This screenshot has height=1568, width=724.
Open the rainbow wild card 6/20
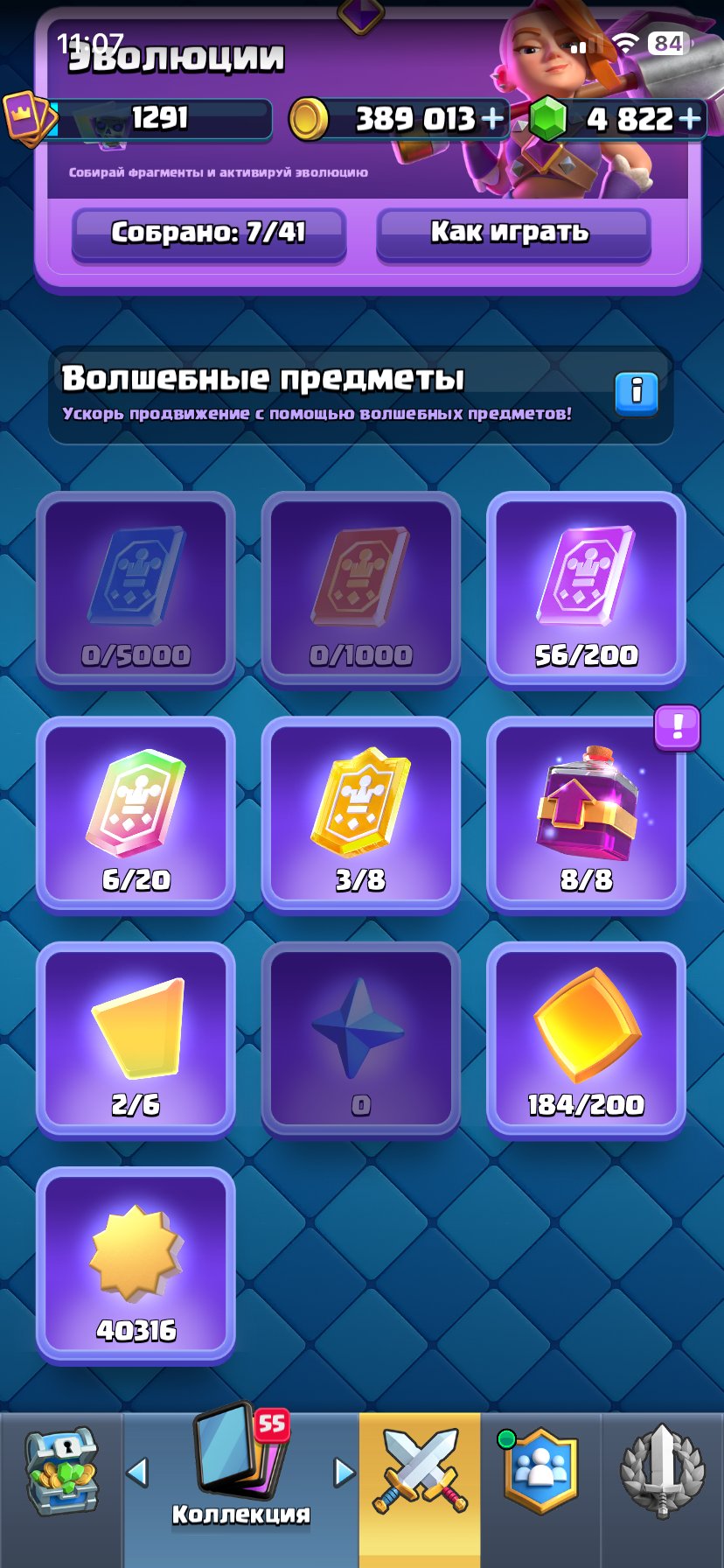pyautogui.click(x=136, y=815)
